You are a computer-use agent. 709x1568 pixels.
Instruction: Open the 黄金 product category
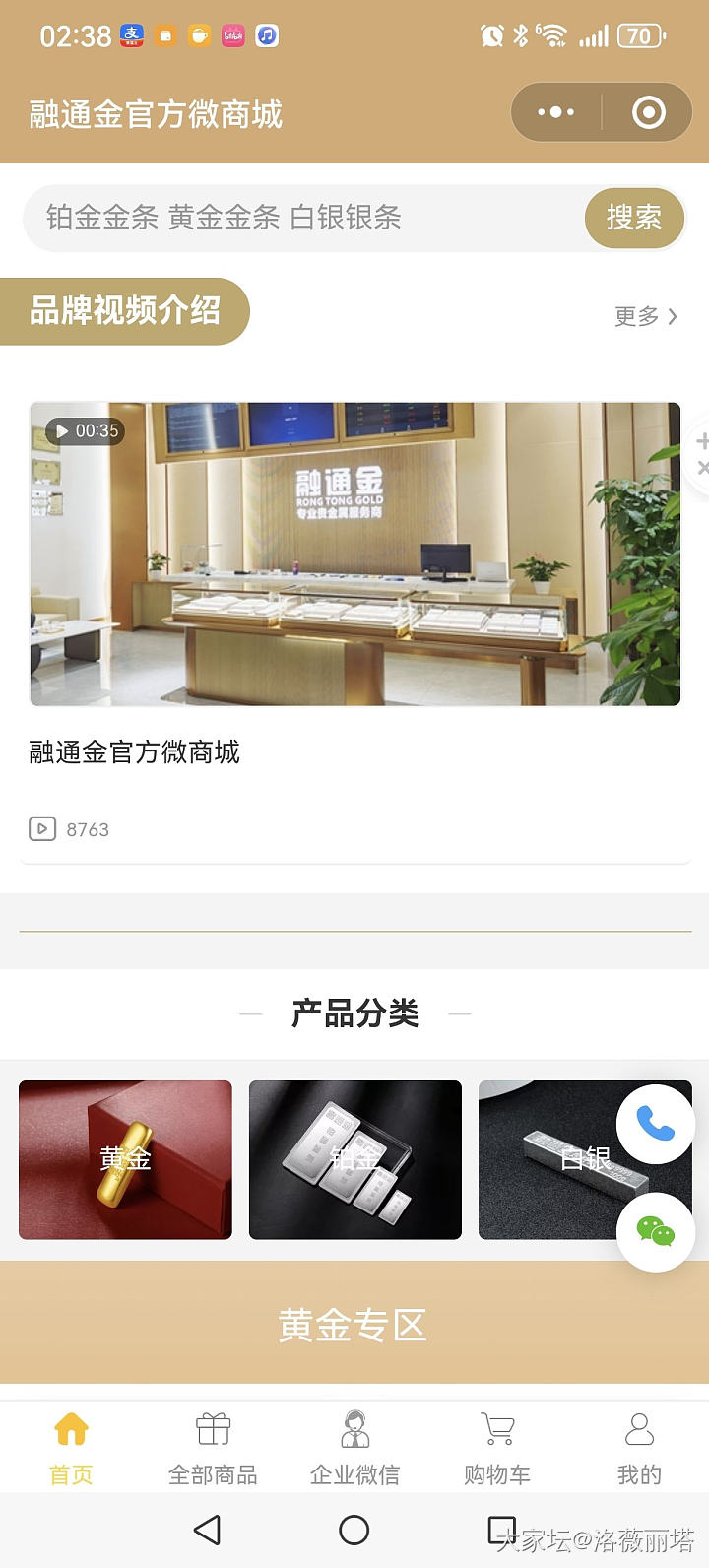tap(125, 1159)
